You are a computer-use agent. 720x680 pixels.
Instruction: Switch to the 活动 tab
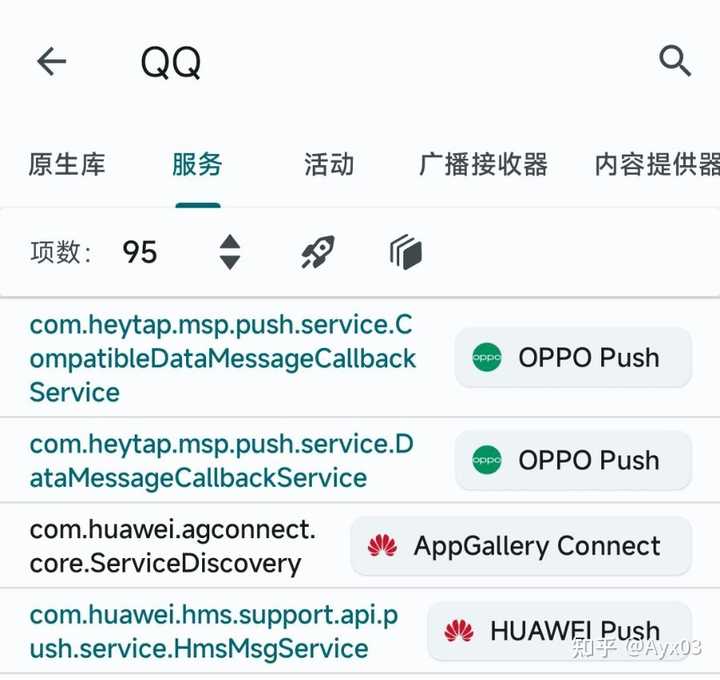pyautogui.click(x=329, y=164)
